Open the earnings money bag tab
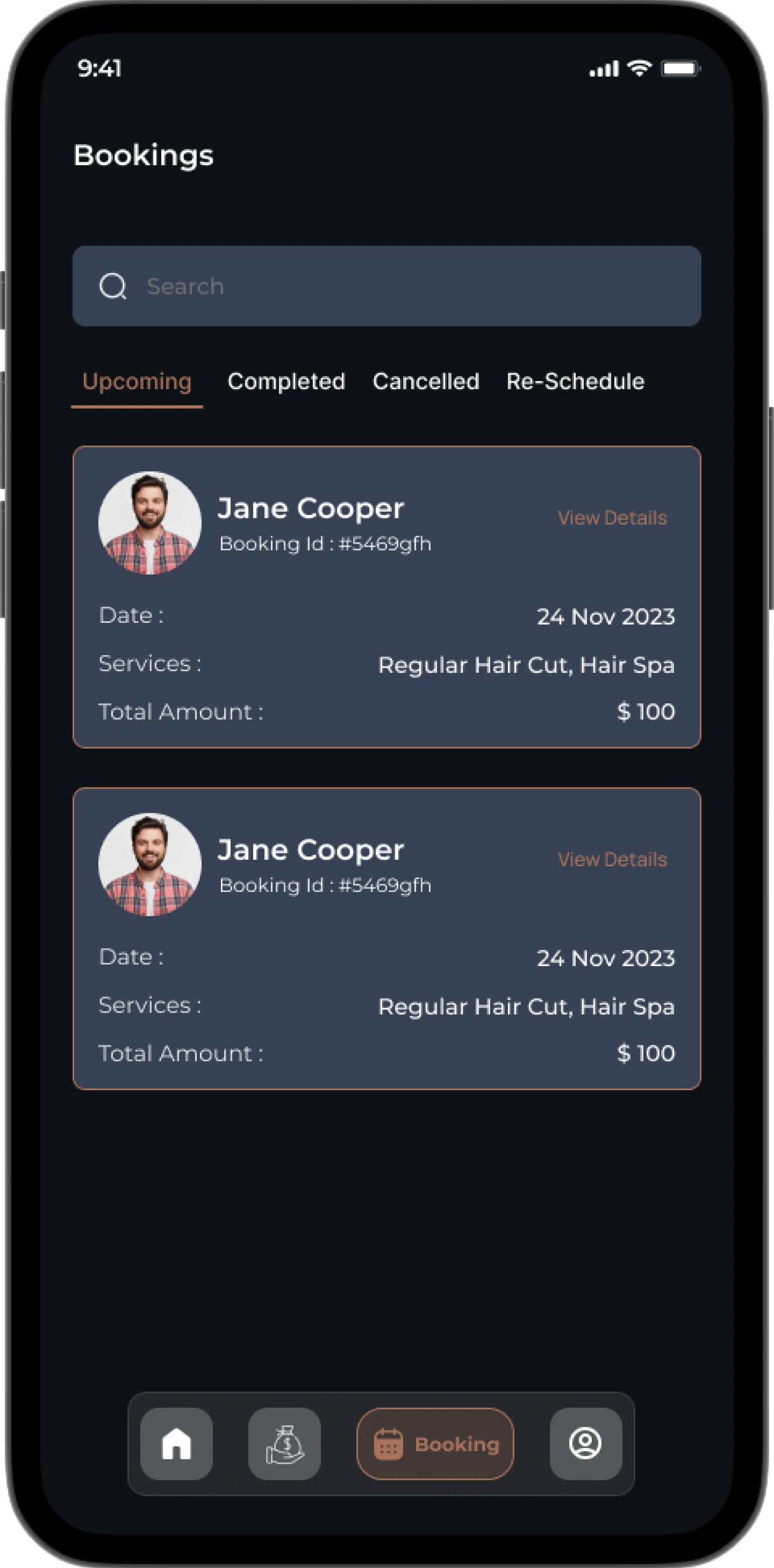The image size is (774, 1568). (285, 1443)
